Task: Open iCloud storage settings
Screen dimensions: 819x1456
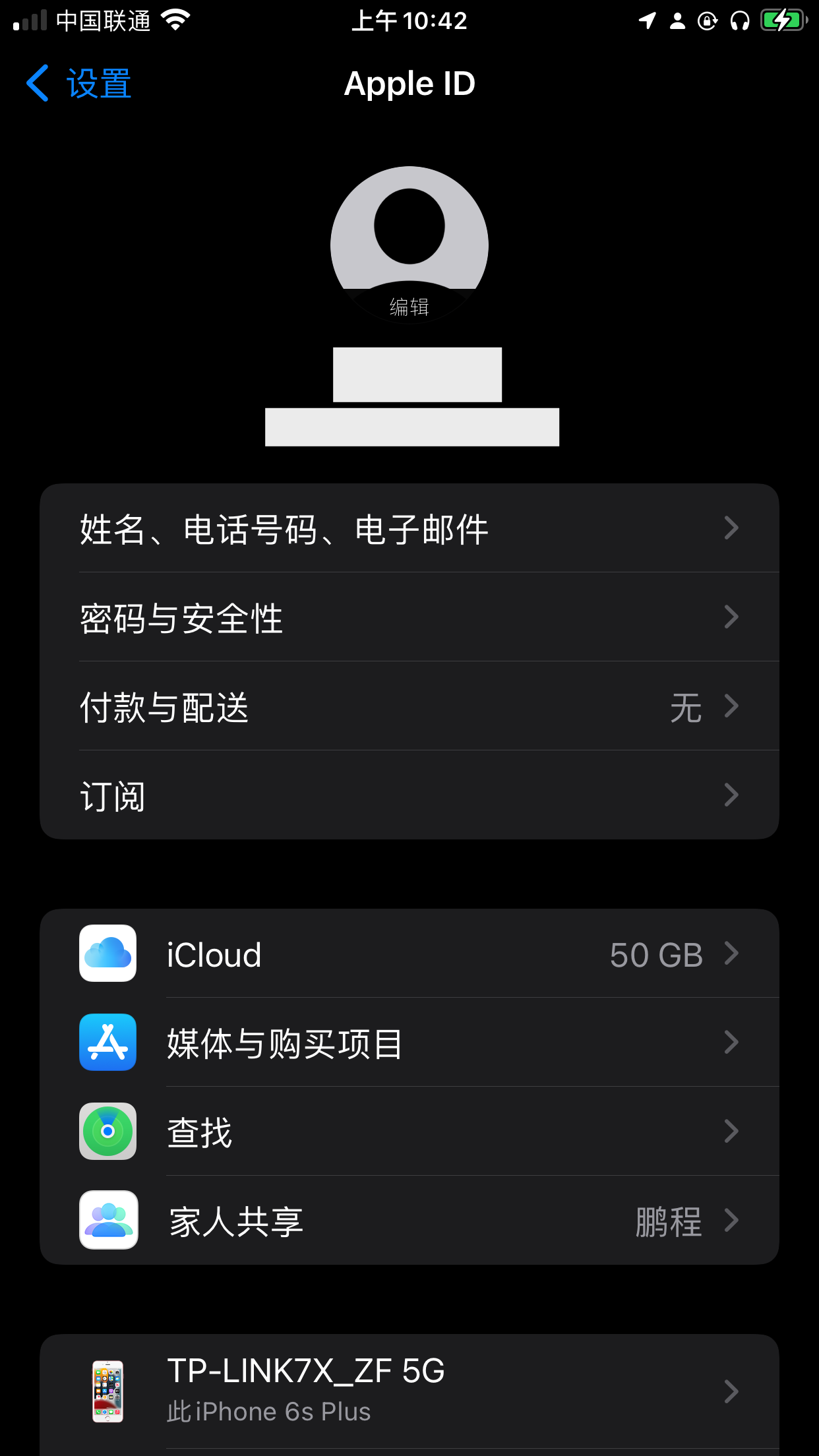Action: 409,954
